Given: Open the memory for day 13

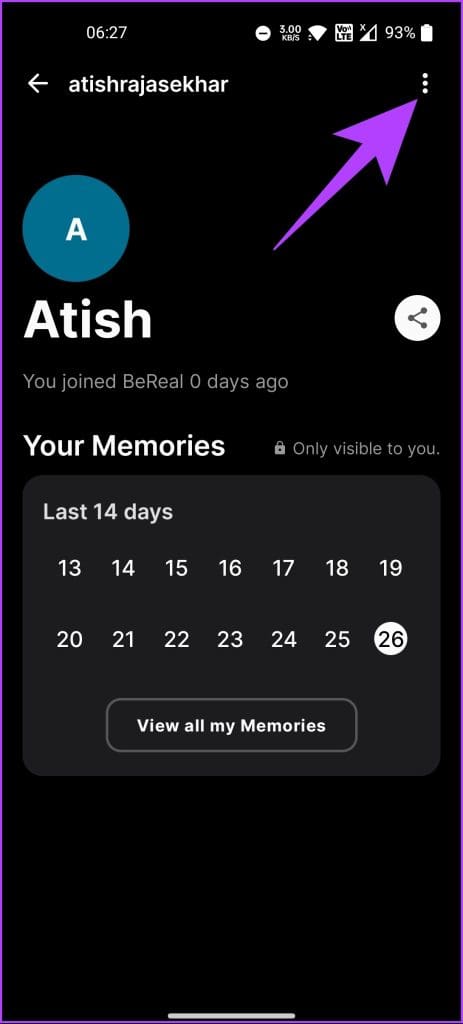Looking at the screenshot, I should (69, 568).
